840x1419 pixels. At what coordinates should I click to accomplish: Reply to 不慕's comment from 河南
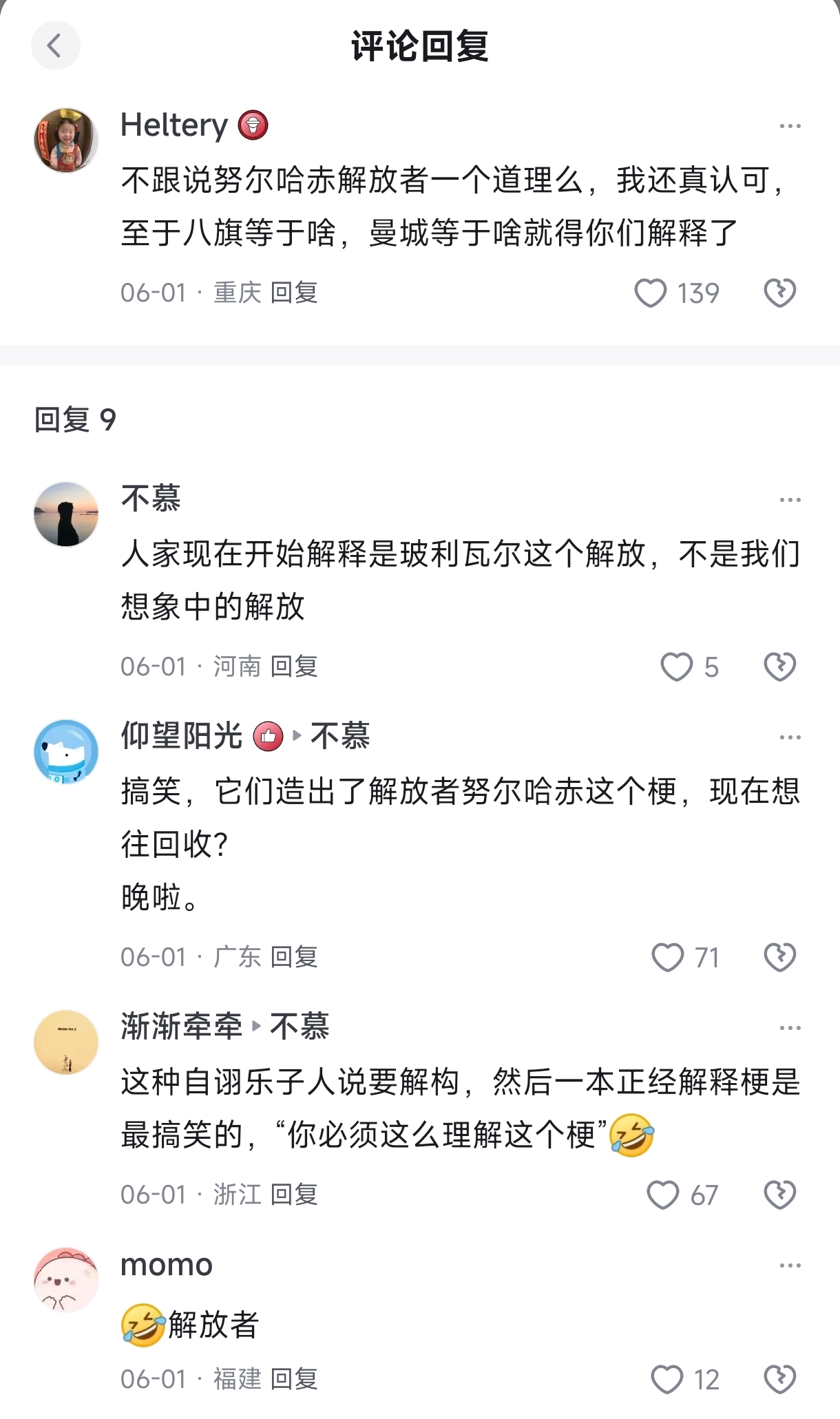click(x=294, y=666)
